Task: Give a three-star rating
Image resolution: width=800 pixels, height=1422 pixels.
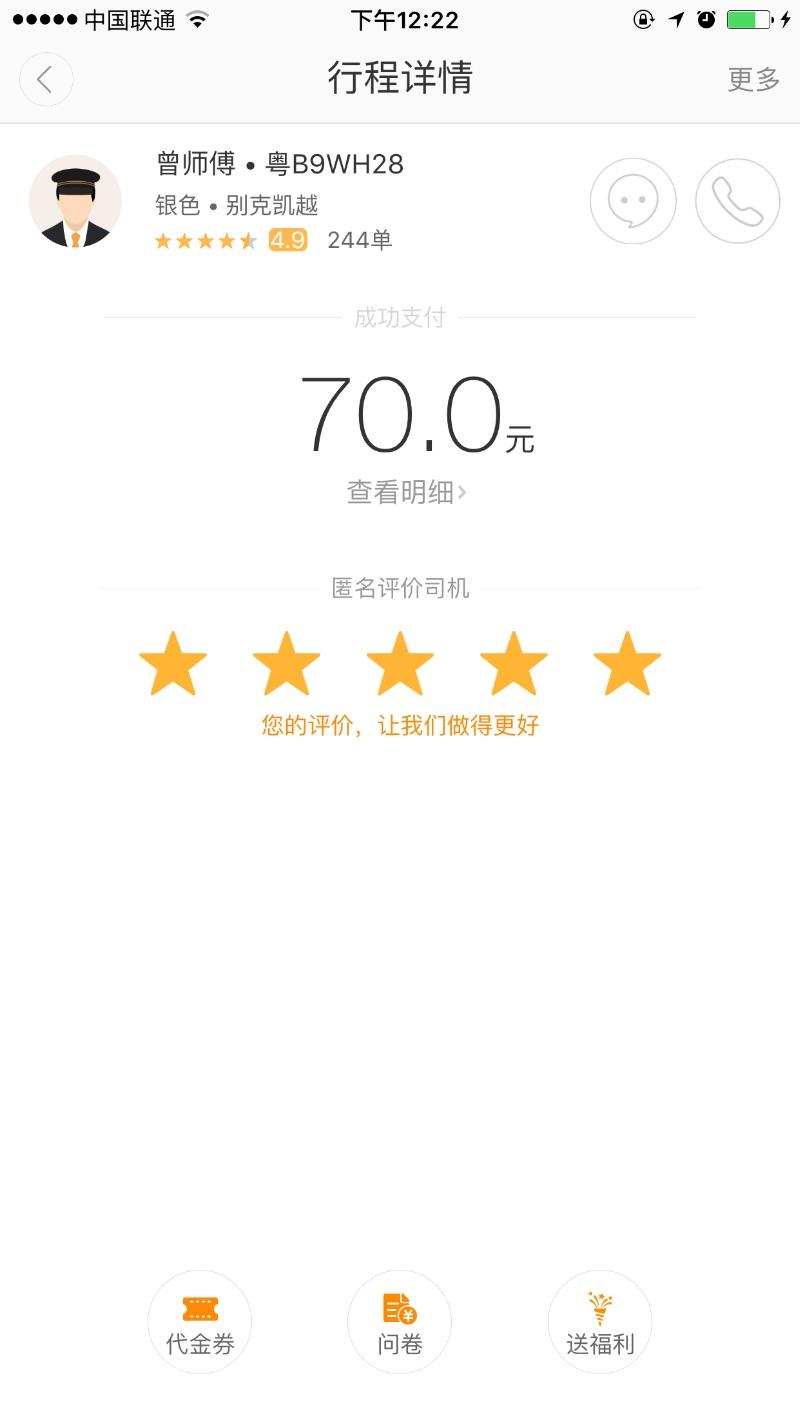Action: pyautogui.click(x=400, y=662)
